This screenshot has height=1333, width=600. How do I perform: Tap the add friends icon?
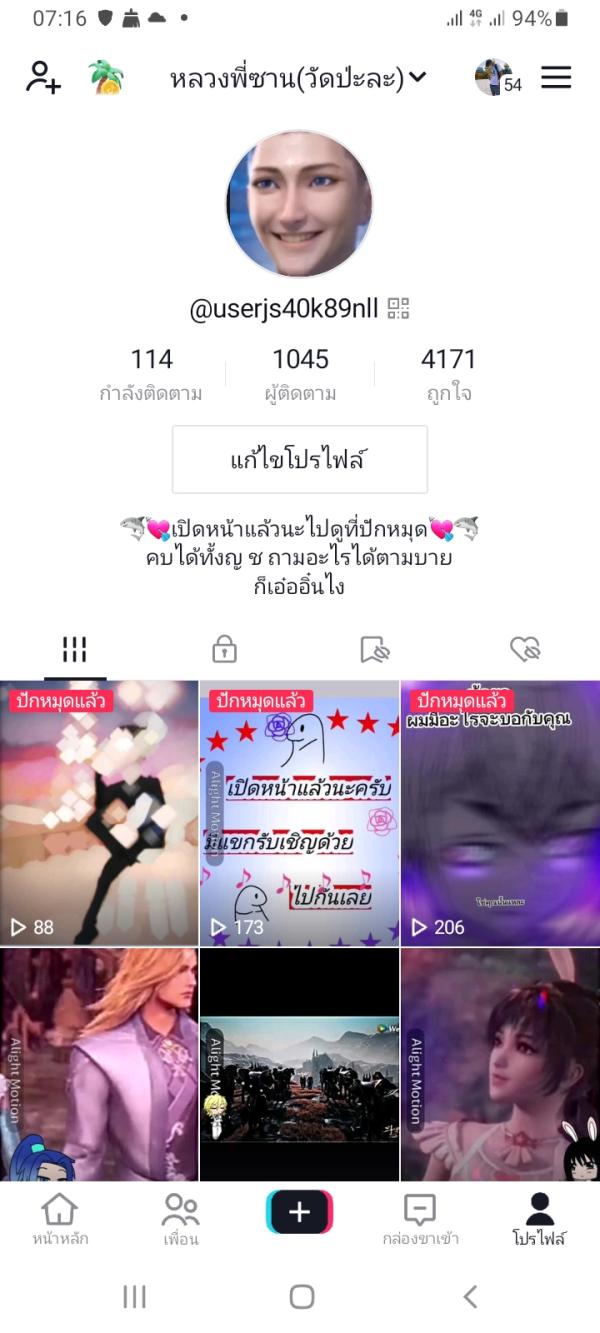point(44,77)
